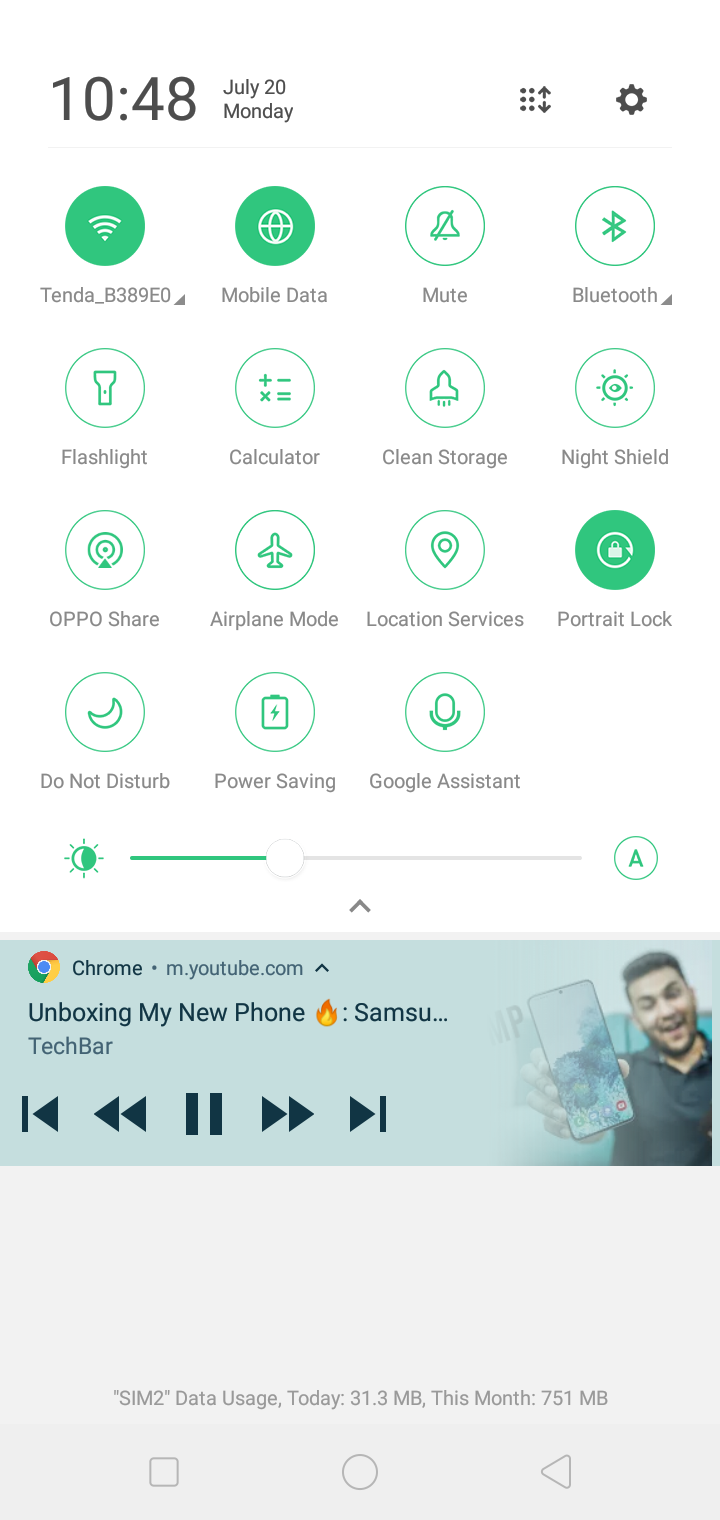Turn on Bluetooth
The width and height of the screenshot is (720, 1520).
(x=615, y=227)
